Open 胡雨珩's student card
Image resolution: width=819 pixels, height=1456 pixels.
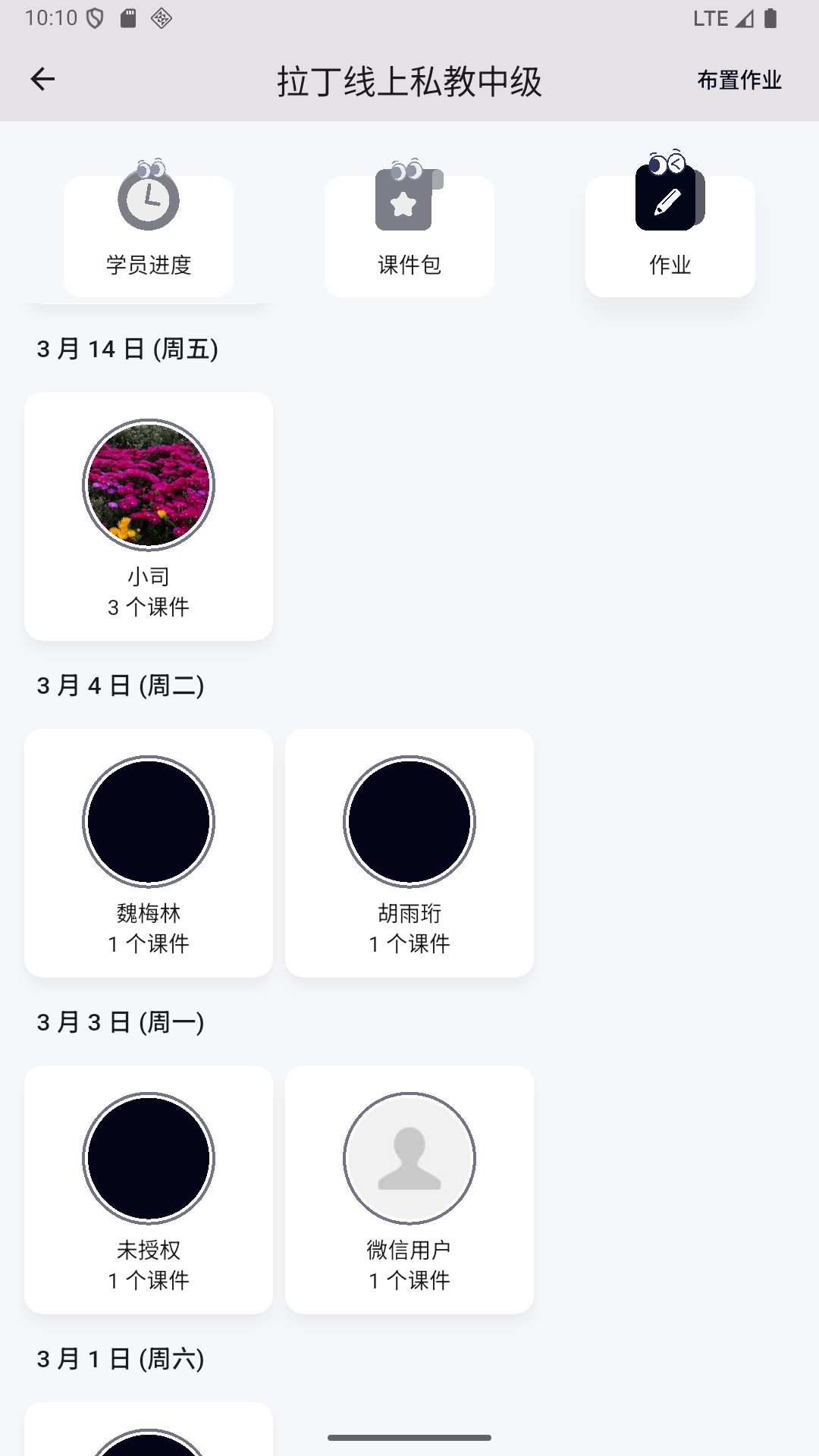[409, 852]
